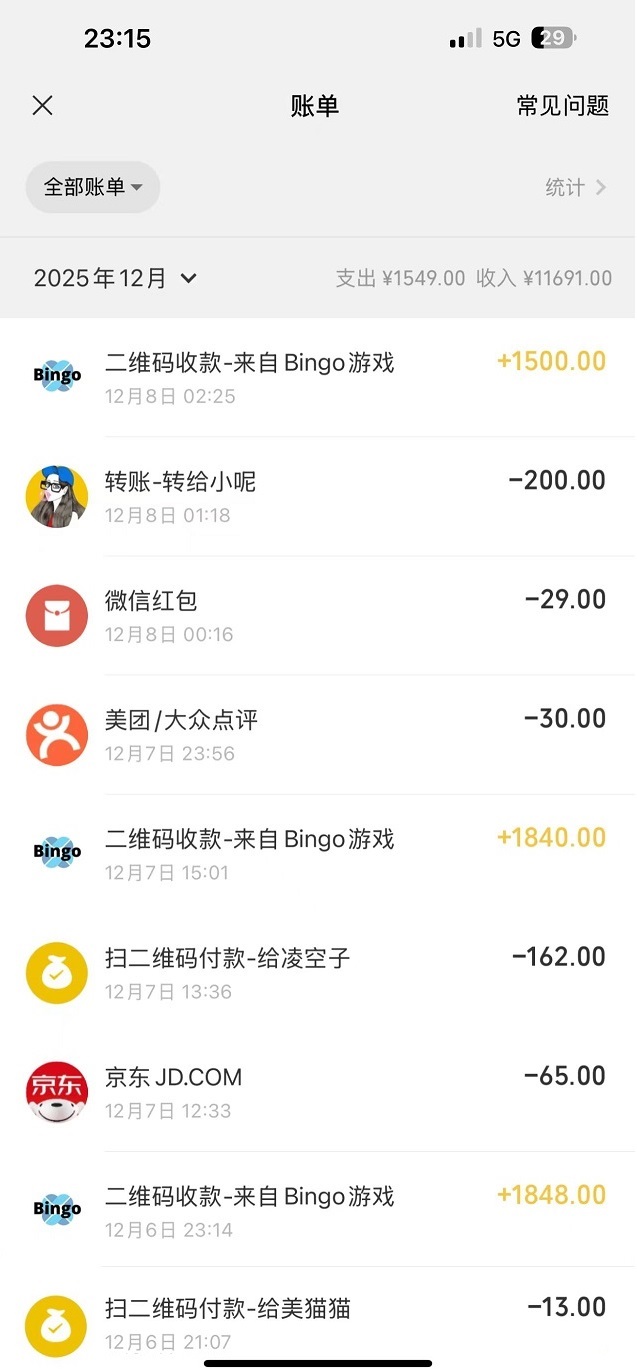The height and width of the screenshot is (1369, 637).
Task: Change the month from 2025年12月
Action: click(115, 279)
